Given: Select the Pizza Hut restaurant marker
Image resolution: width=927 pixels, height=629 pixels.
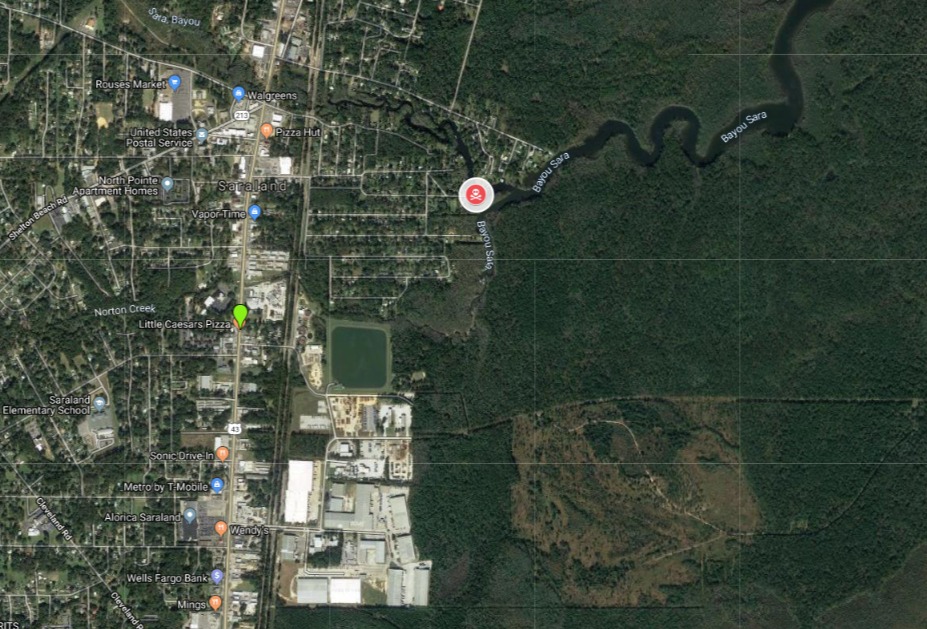Looking at the screenshot, I should [267, 131].
